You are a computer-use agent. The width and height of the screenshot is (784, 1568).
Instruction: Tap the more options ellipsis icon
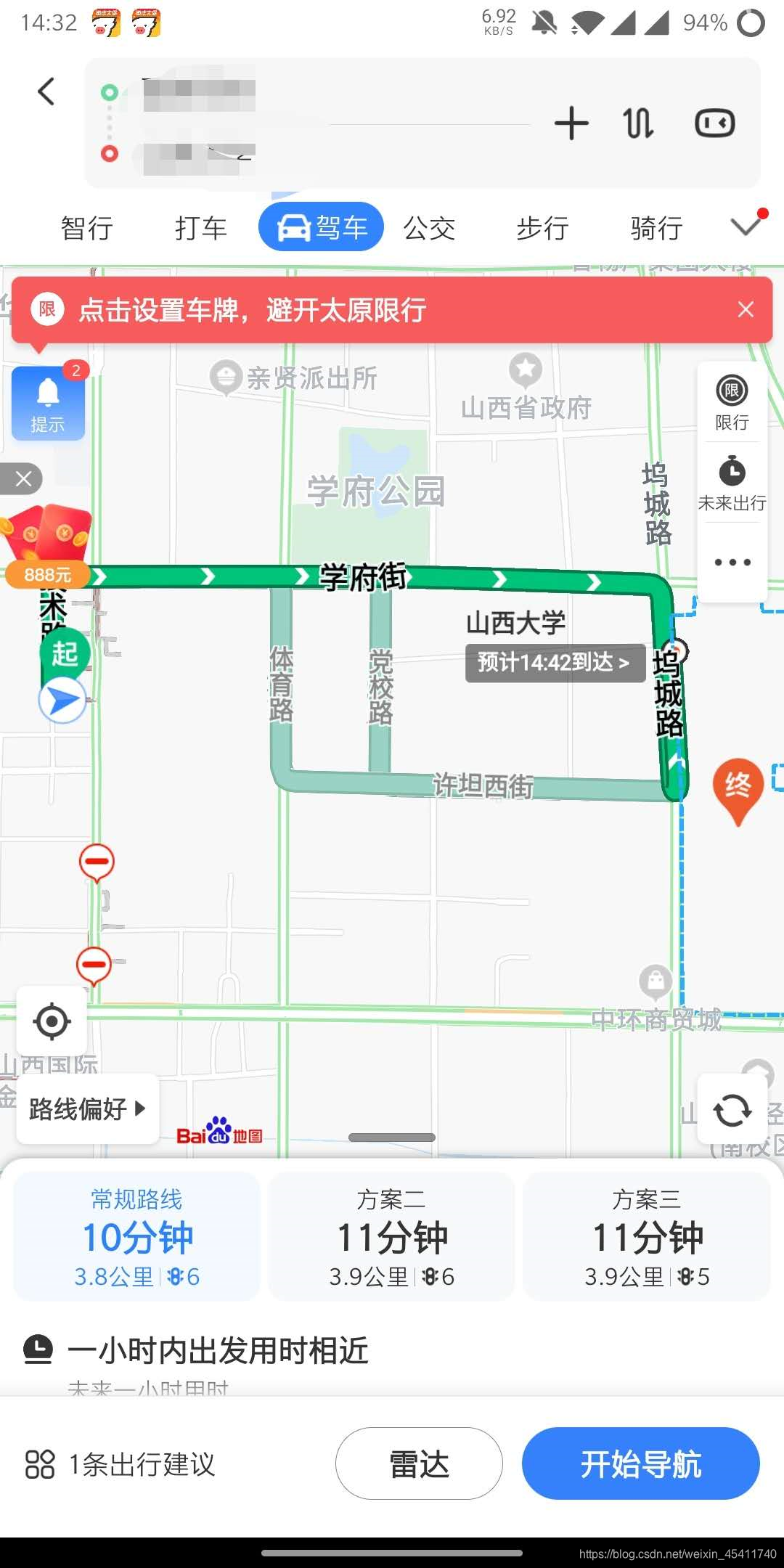[x=731, y=561]
